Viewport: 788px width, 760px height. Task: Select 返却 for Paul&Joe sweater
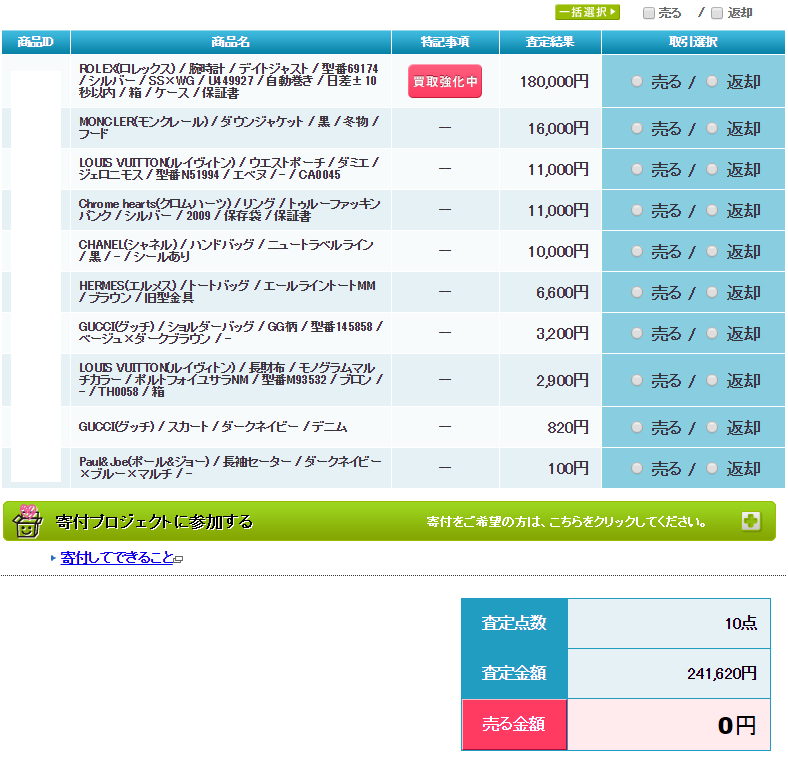(712, 468)
